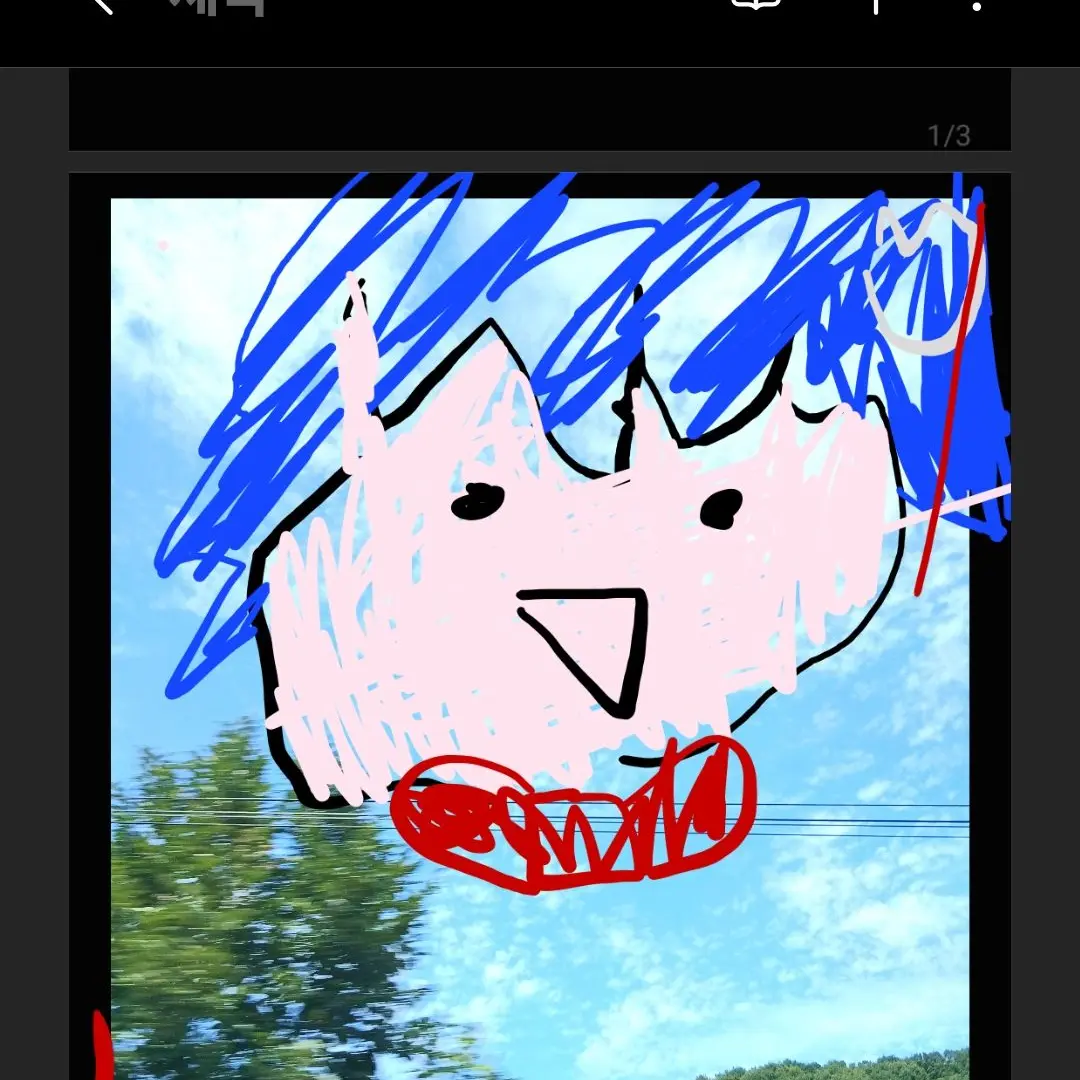Open the overflow menu
1080x1080 pixels.
(x=977, y=6)
